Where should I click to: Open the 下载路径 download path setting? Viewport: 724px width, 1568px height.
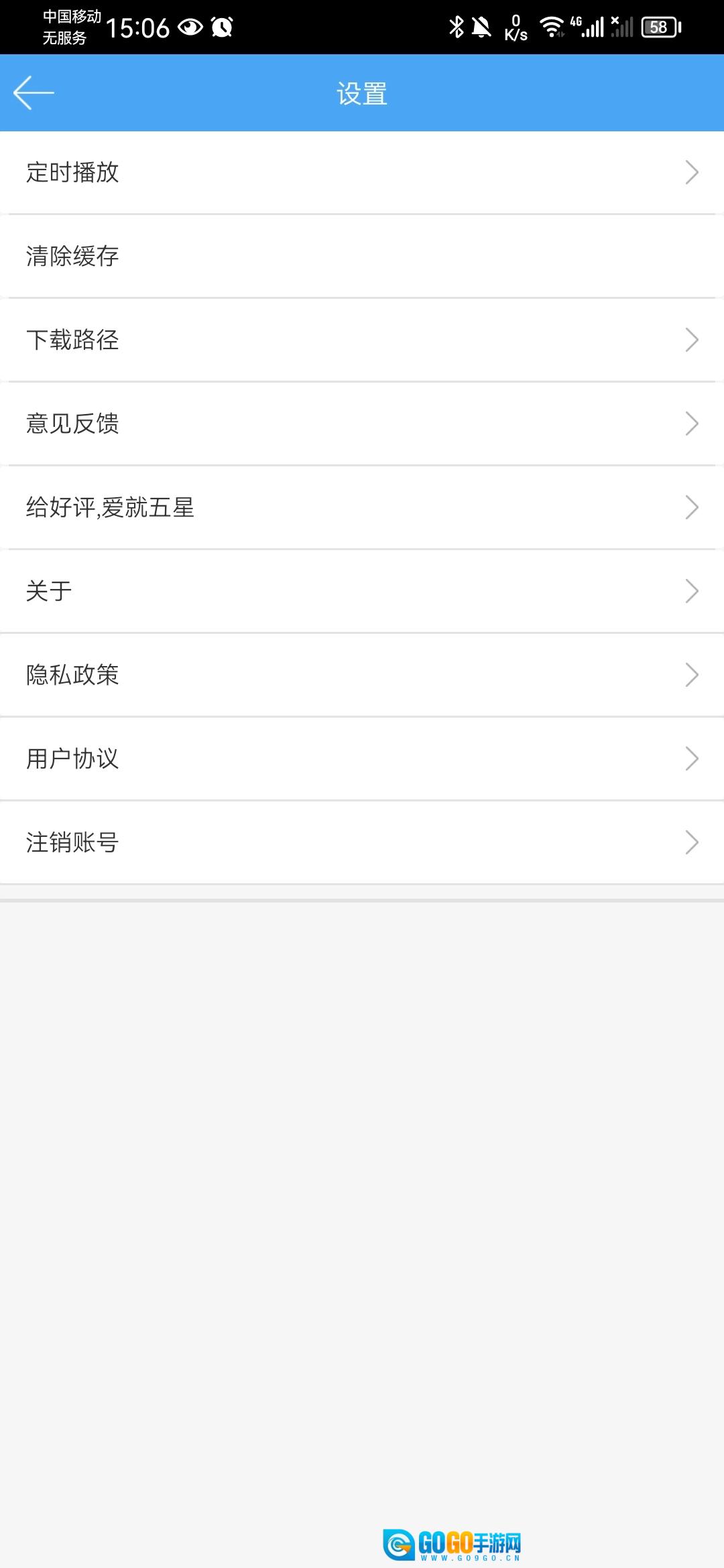[362, 340]
